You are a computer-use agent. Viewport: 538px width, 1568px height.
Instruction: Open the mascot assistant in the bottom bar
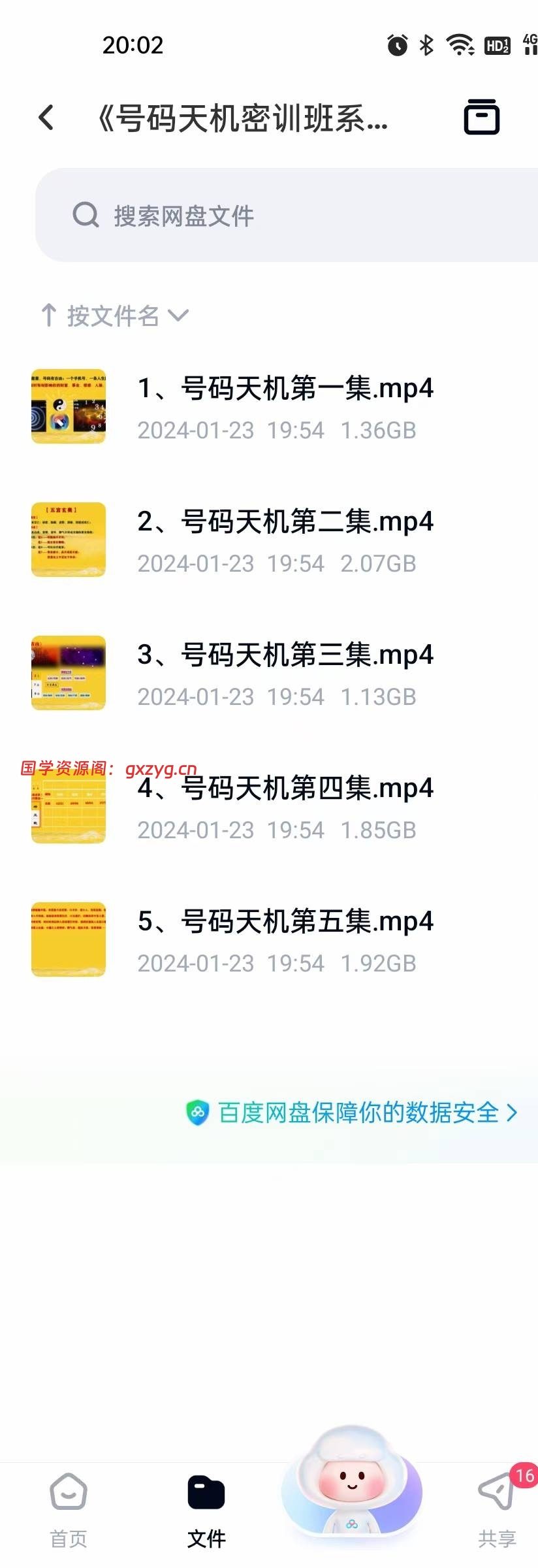point(352,1484)
